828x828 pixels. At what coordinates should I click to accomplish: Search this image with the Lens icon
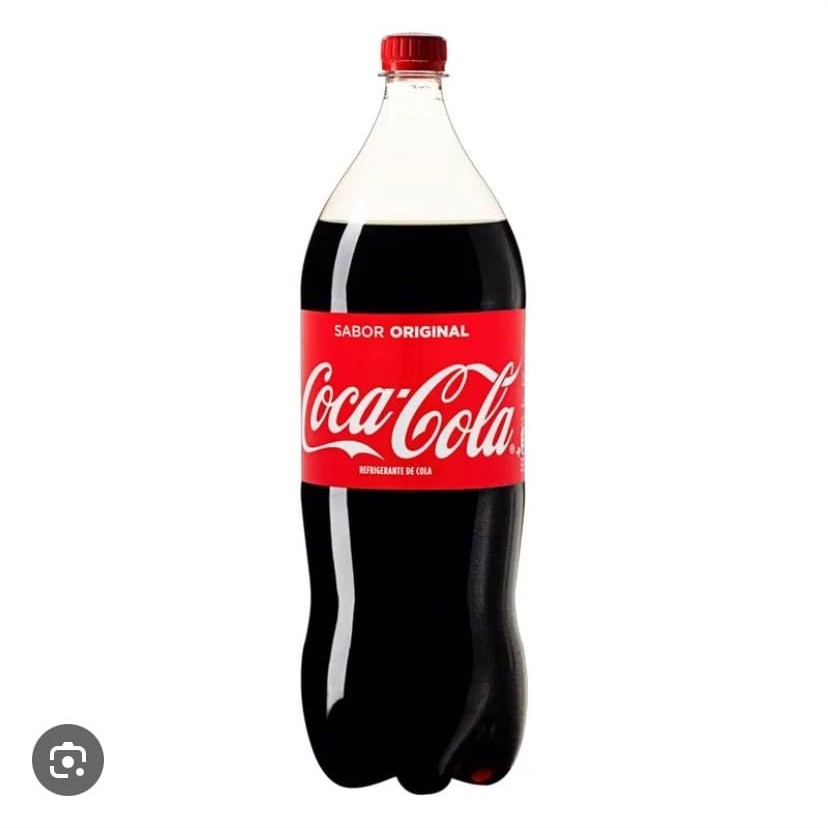68,760
